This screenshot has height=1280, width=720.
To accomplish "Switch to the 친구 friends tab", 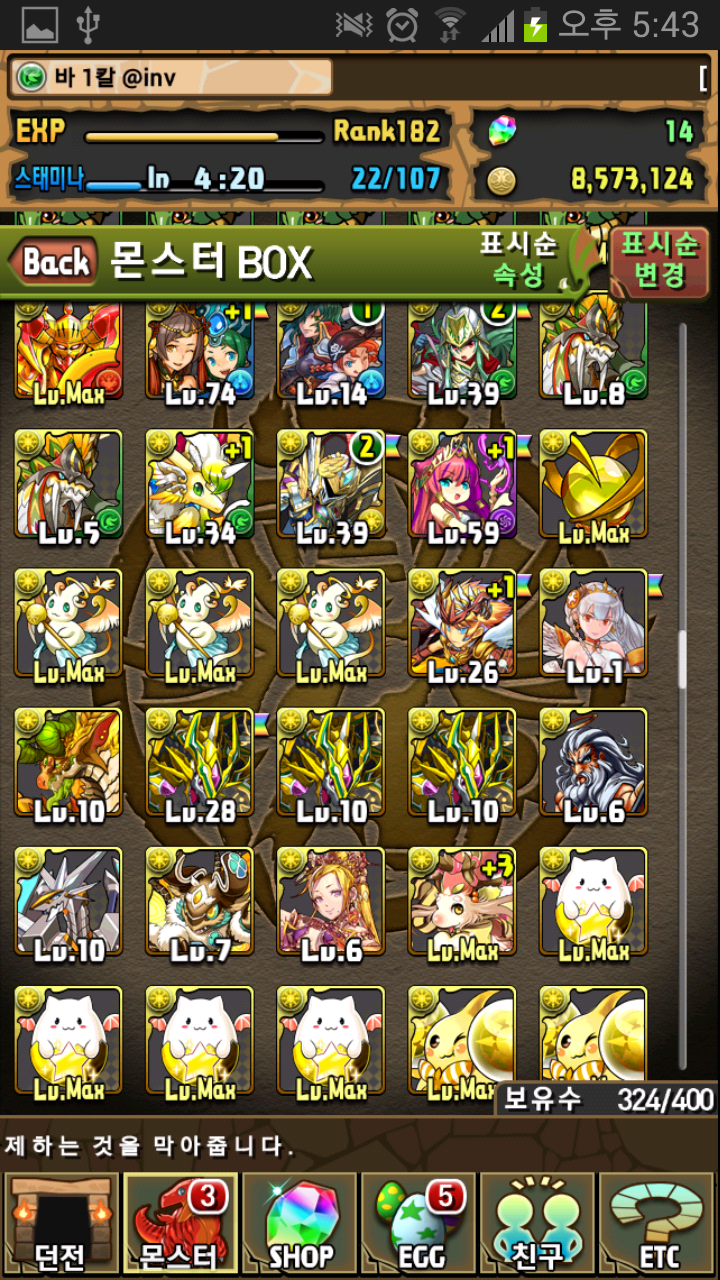I will coord(539,1222).
